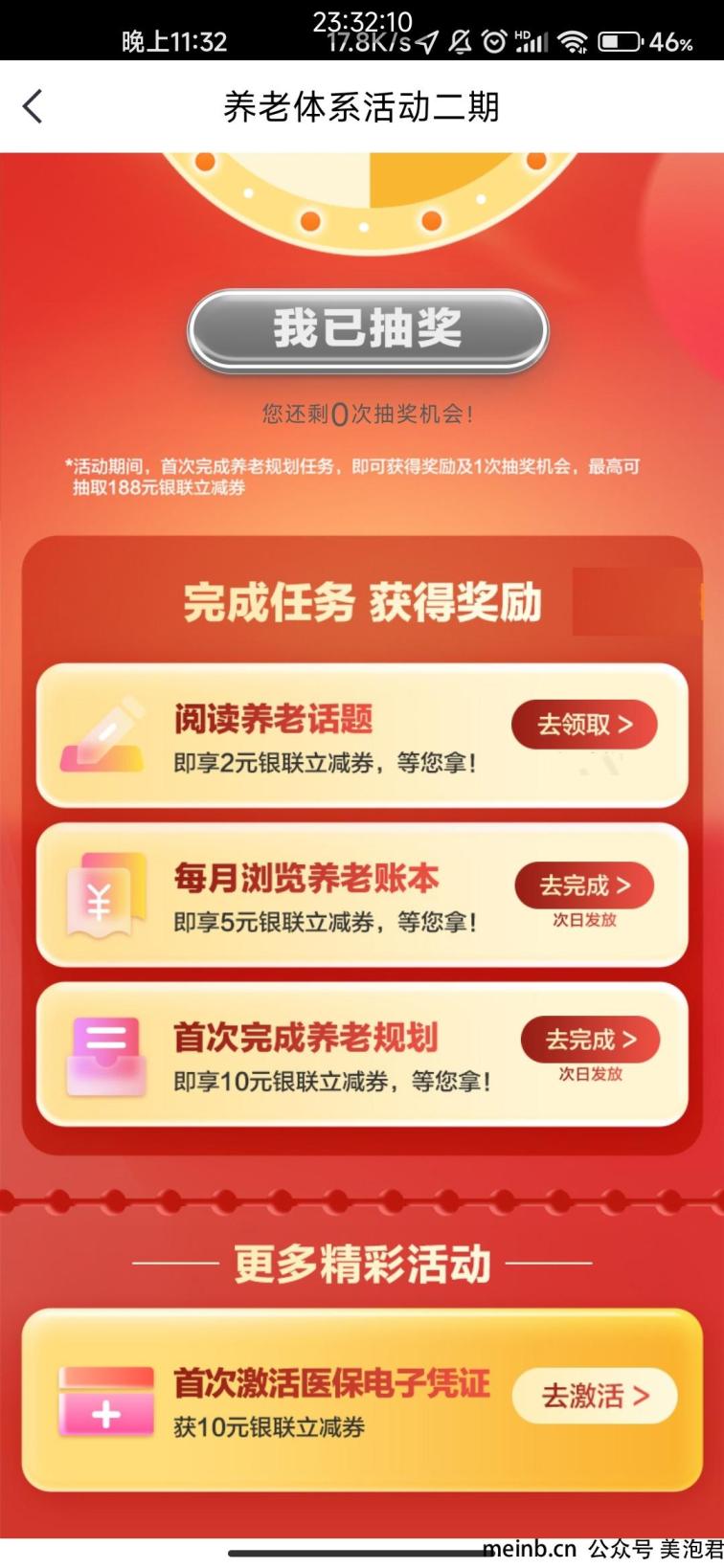724x1568 pixels.
Task: Go back using the top-left arrow
Action: (34, 106)
